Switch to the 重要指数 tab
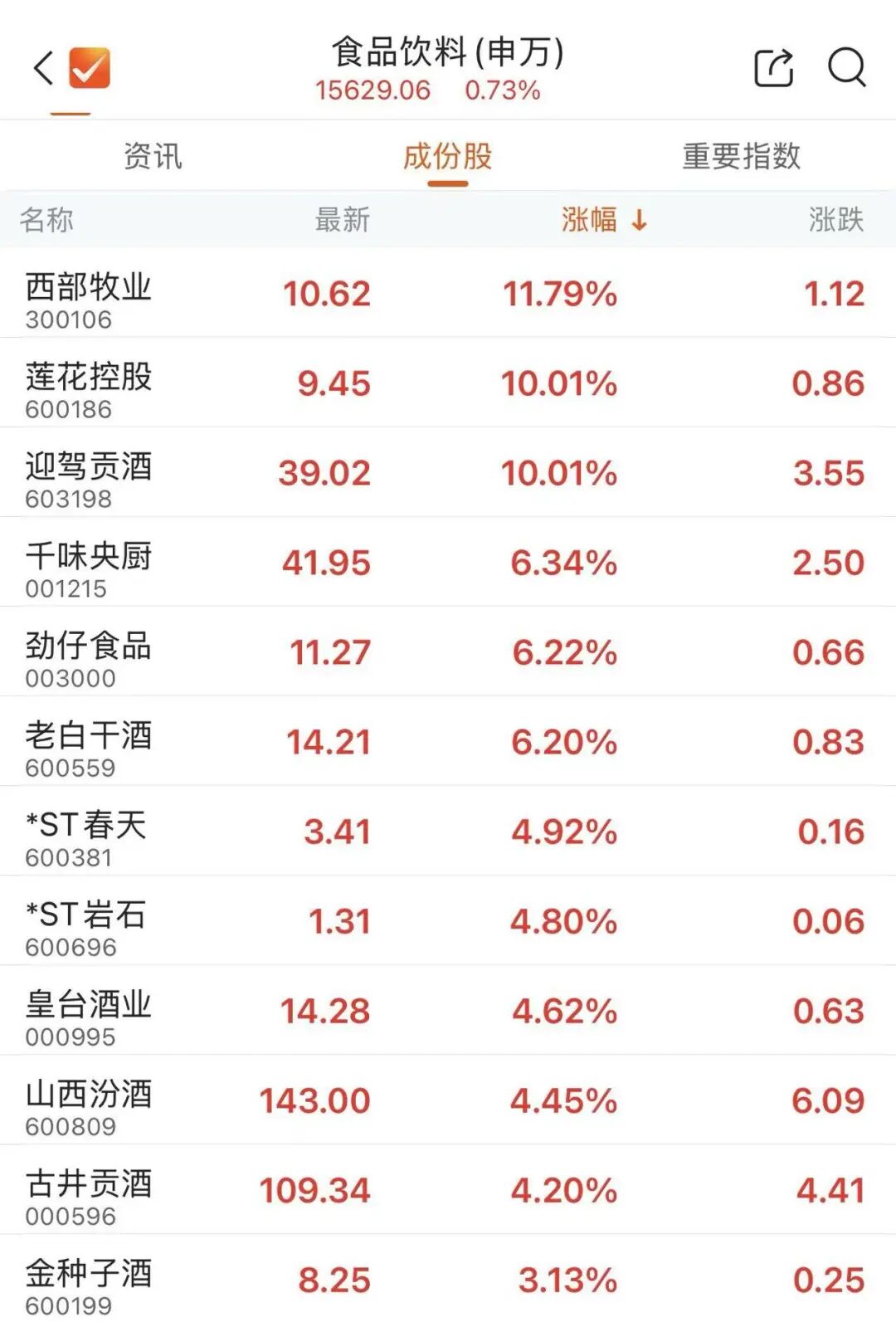 [x=741, y=156]
